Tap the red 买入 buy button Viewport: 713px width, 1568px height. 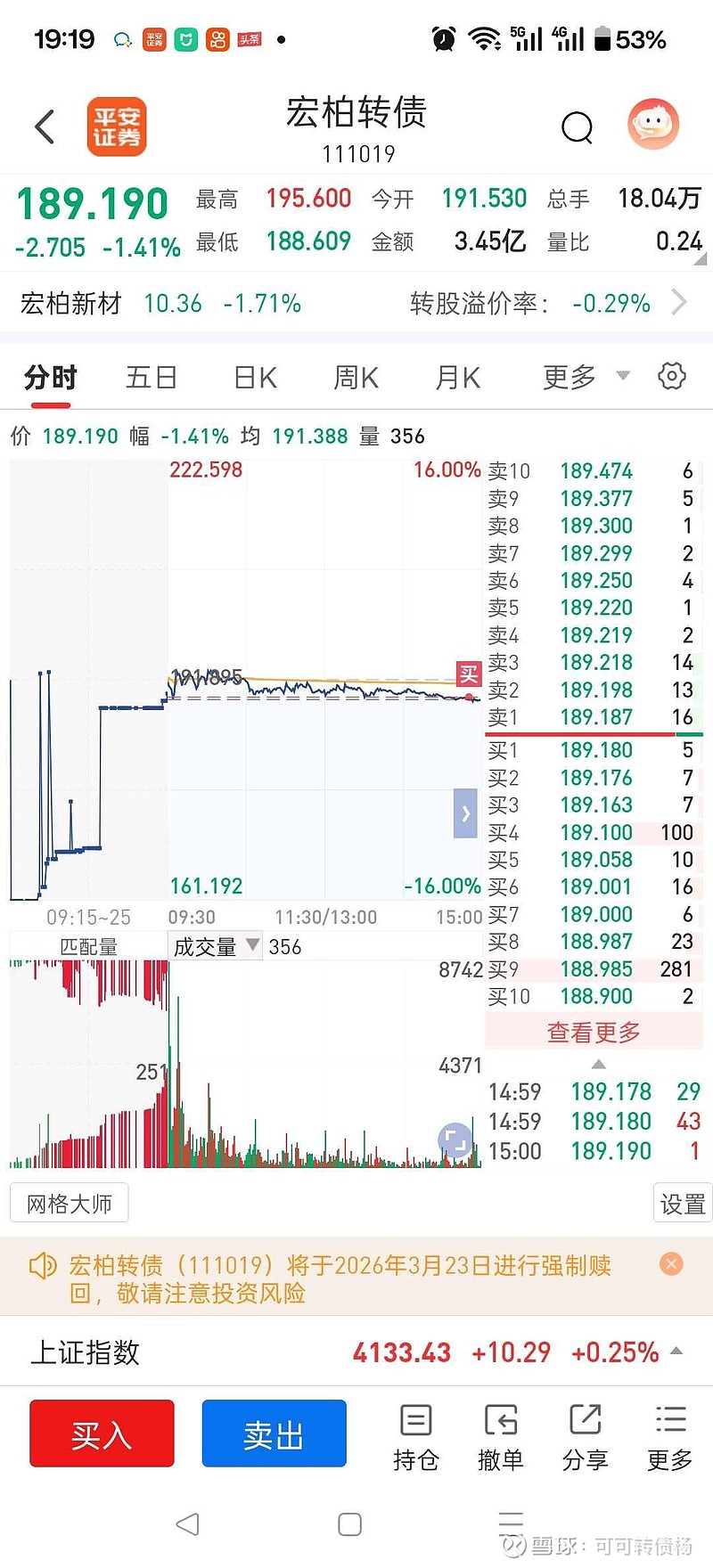click(101, 1433)
